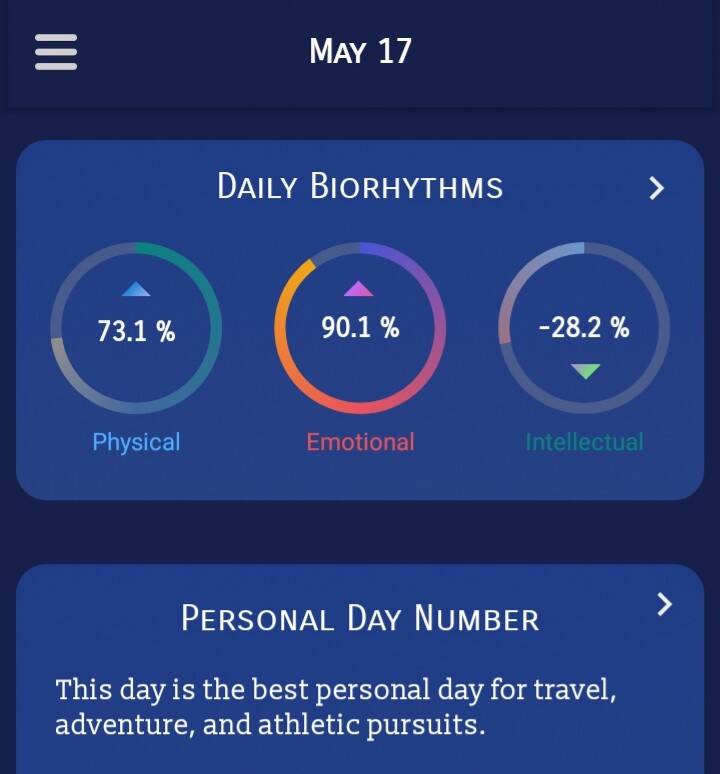The width and height of the screenshot is (720, 774).
Task: Open the hamburger menu
Action: pos(56,52)
